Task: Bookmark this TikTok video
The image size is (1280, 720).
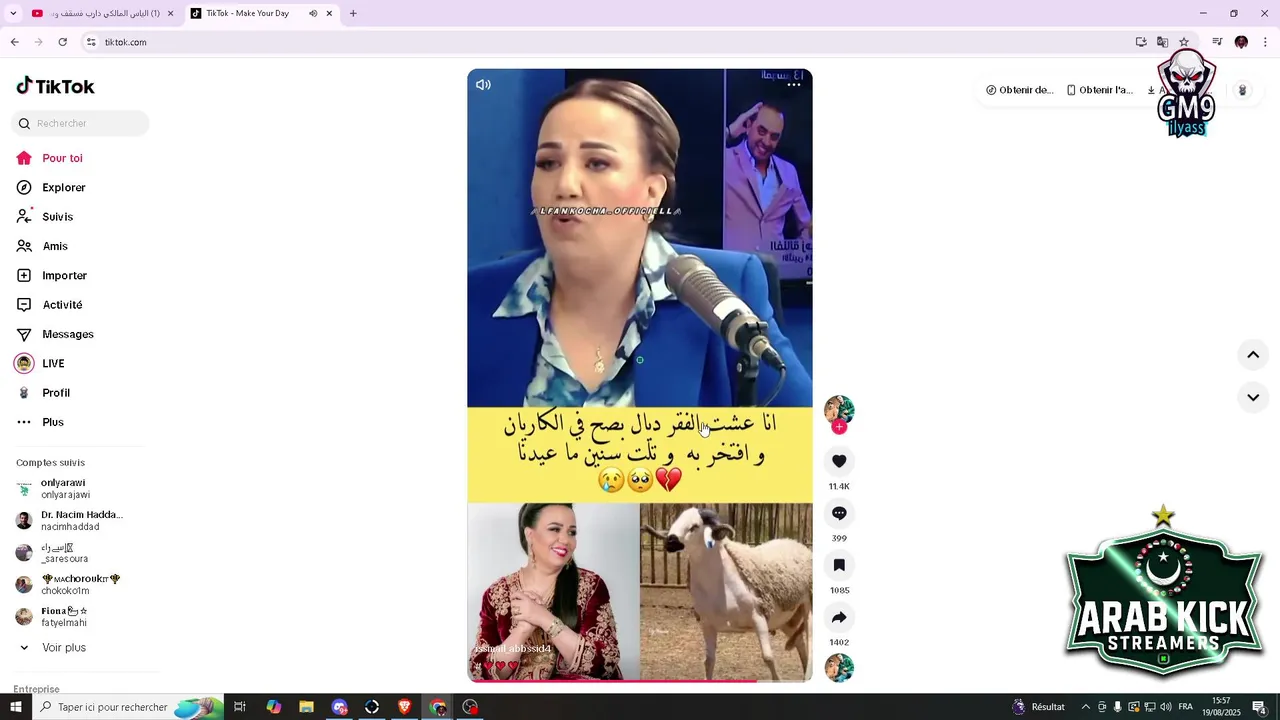Action: pyautogui.click(x=839, y=565)
